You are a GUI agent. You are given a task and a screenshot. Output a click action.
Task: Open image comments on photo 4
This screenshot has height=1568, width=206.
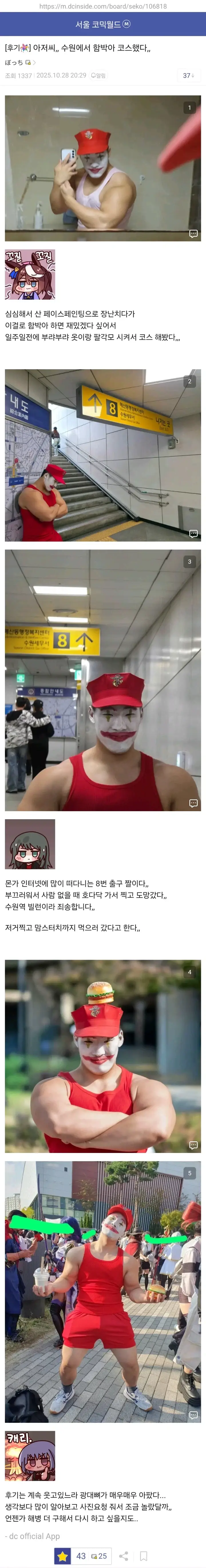point(193,1144)
